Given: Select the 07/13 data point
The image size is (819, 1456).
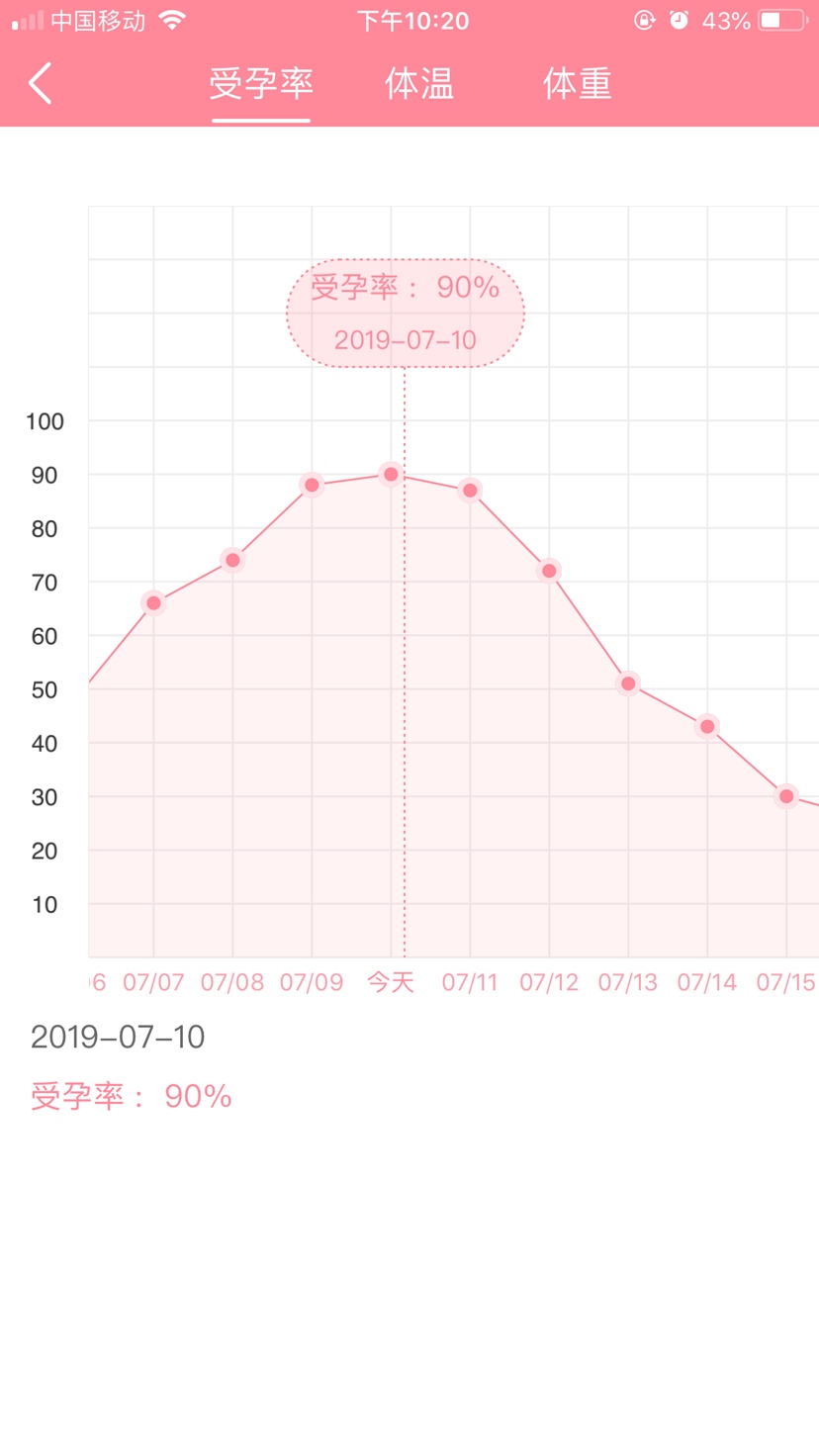Looking at the screenshot, I should pos(628,683).
